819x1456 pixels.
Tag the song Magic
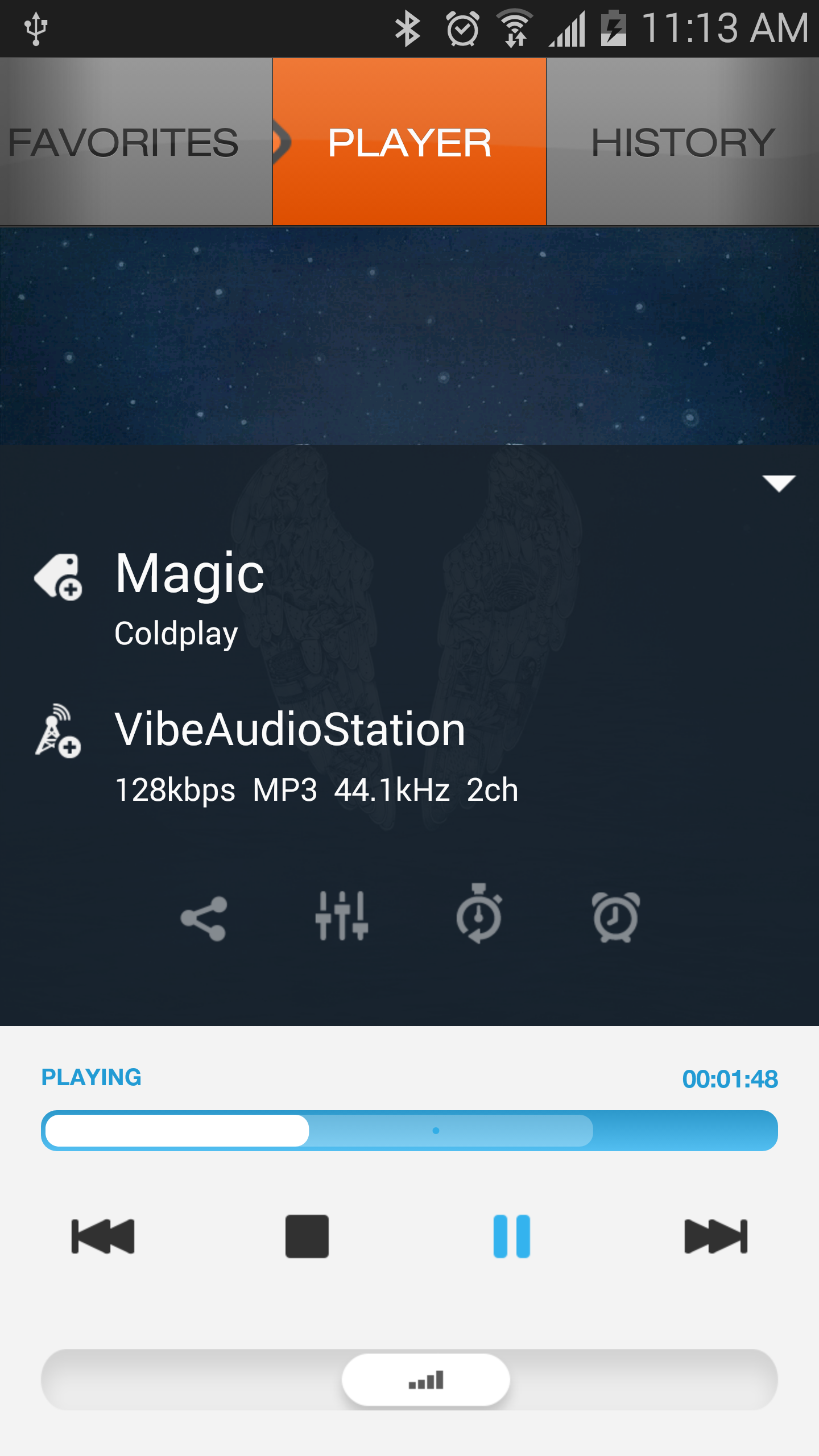pyautogui.click(x=59, y=577)
